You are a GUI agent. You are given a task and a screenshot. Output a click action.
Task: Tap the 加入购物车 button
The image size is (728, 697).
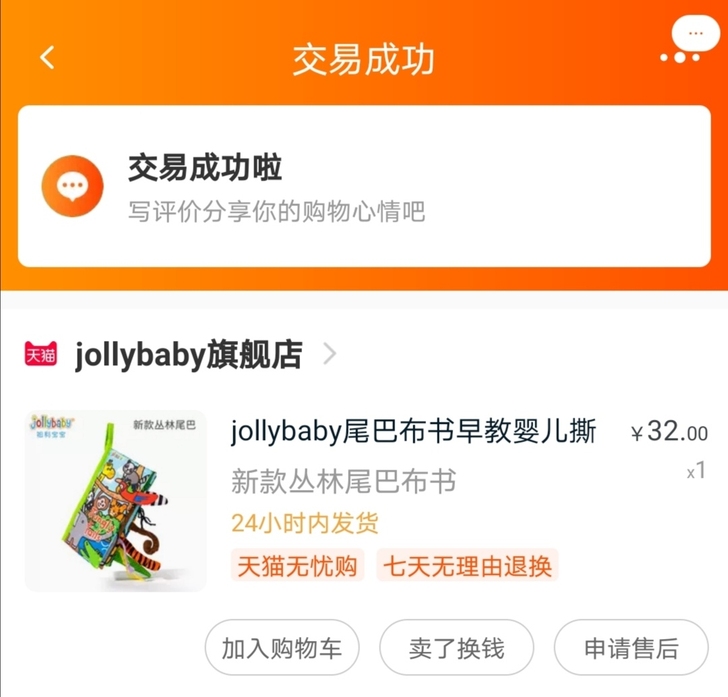(x=281, y=649)
